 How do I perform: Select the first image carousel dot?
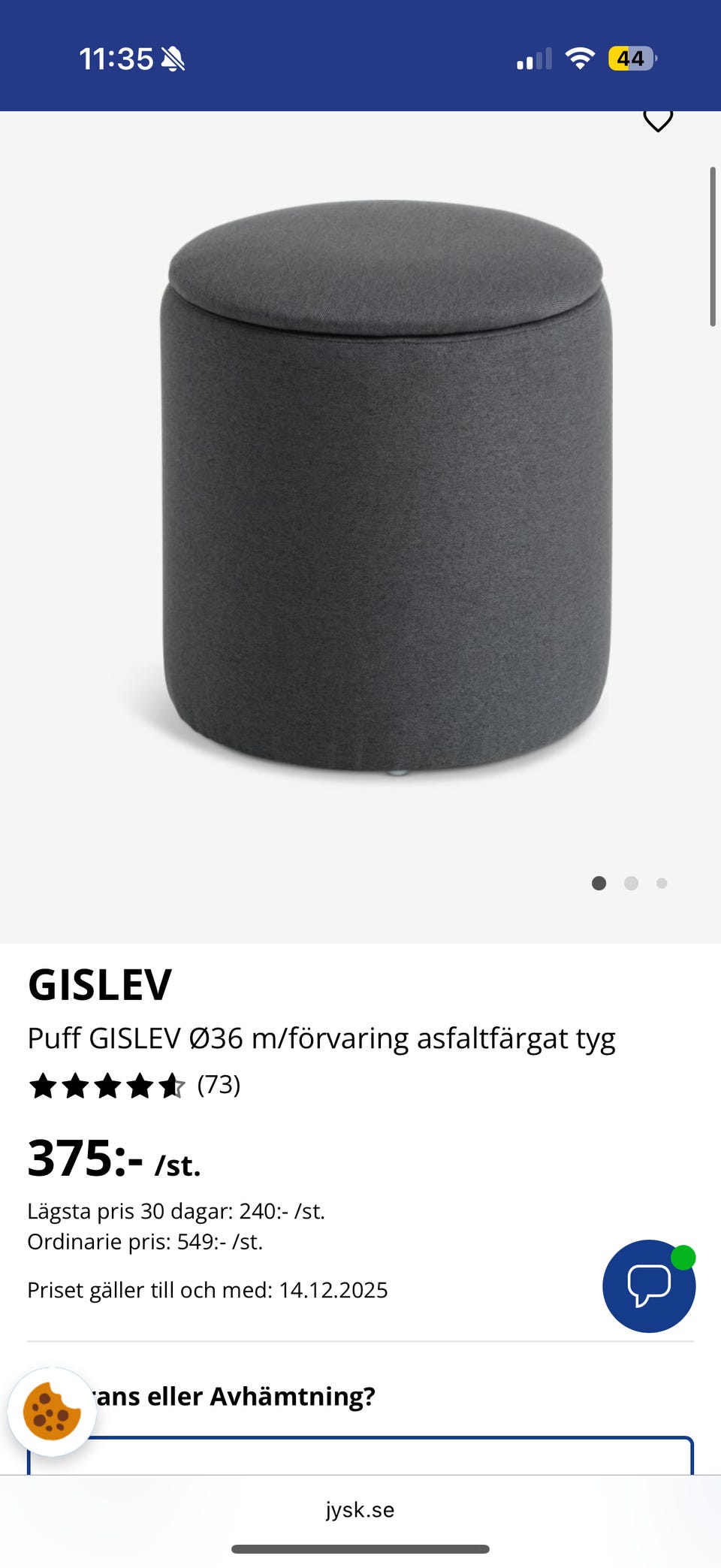[x=599, y=884]
